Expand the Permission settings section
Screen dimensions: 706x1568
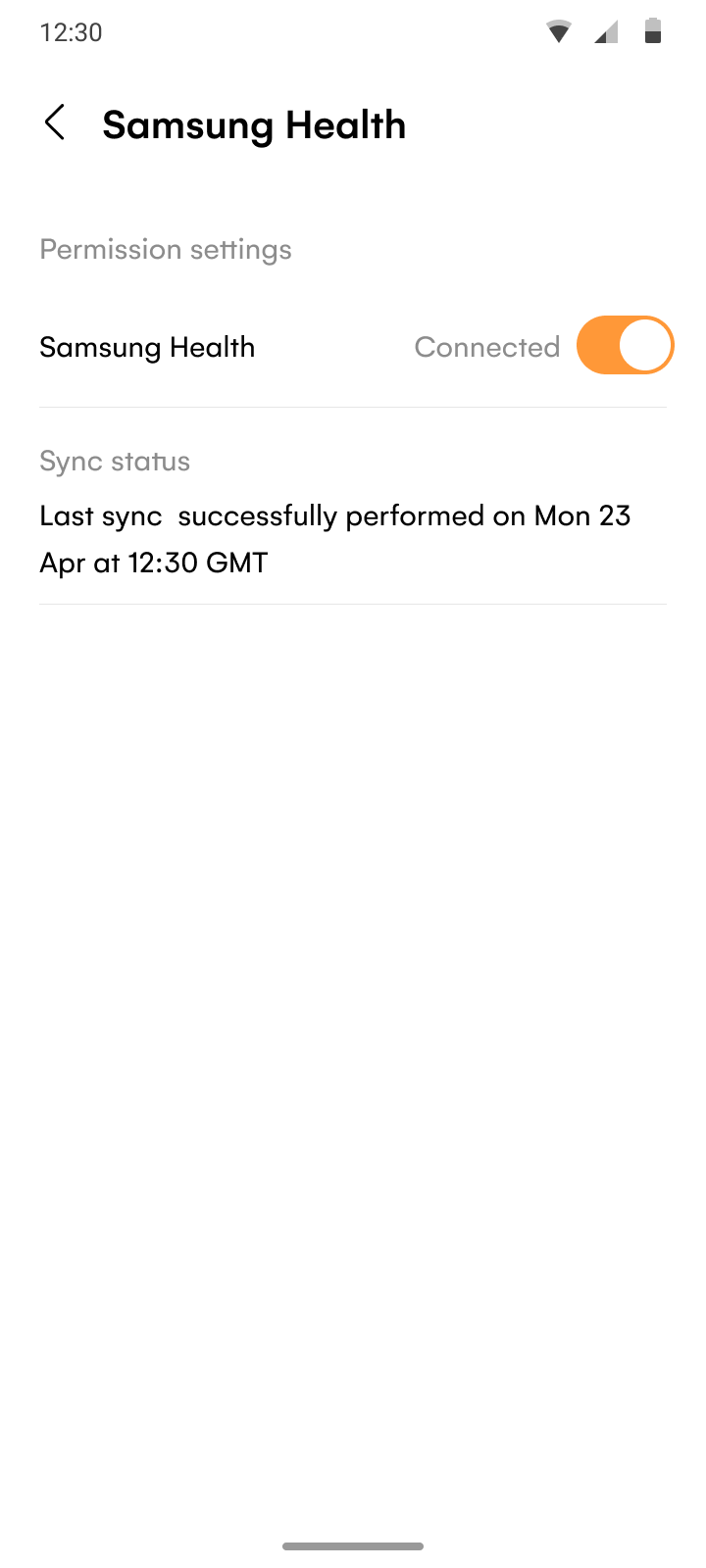coord(165,249)
